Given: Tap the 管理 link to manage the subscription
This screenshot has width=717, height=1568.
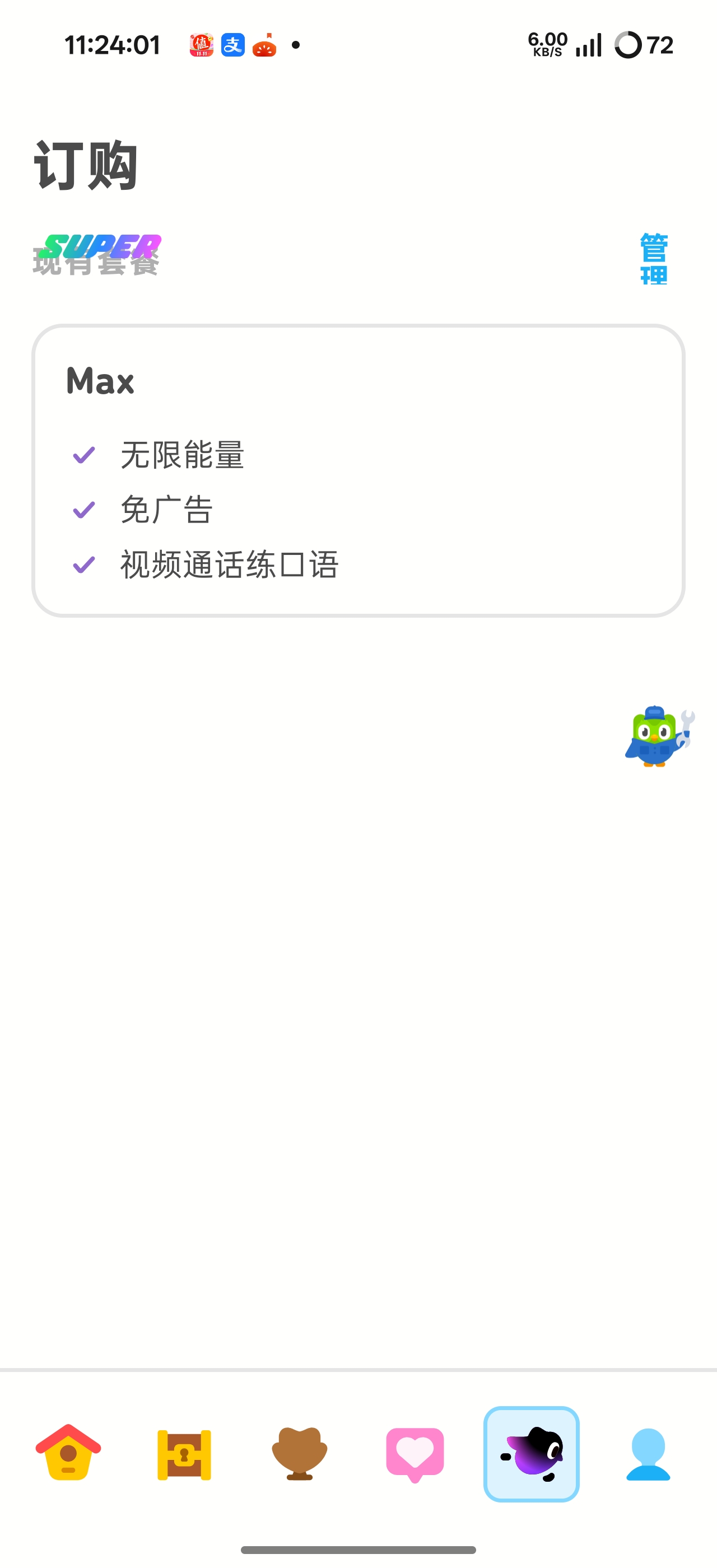Looking at the screenshot, I should click(x=653, y=259).
